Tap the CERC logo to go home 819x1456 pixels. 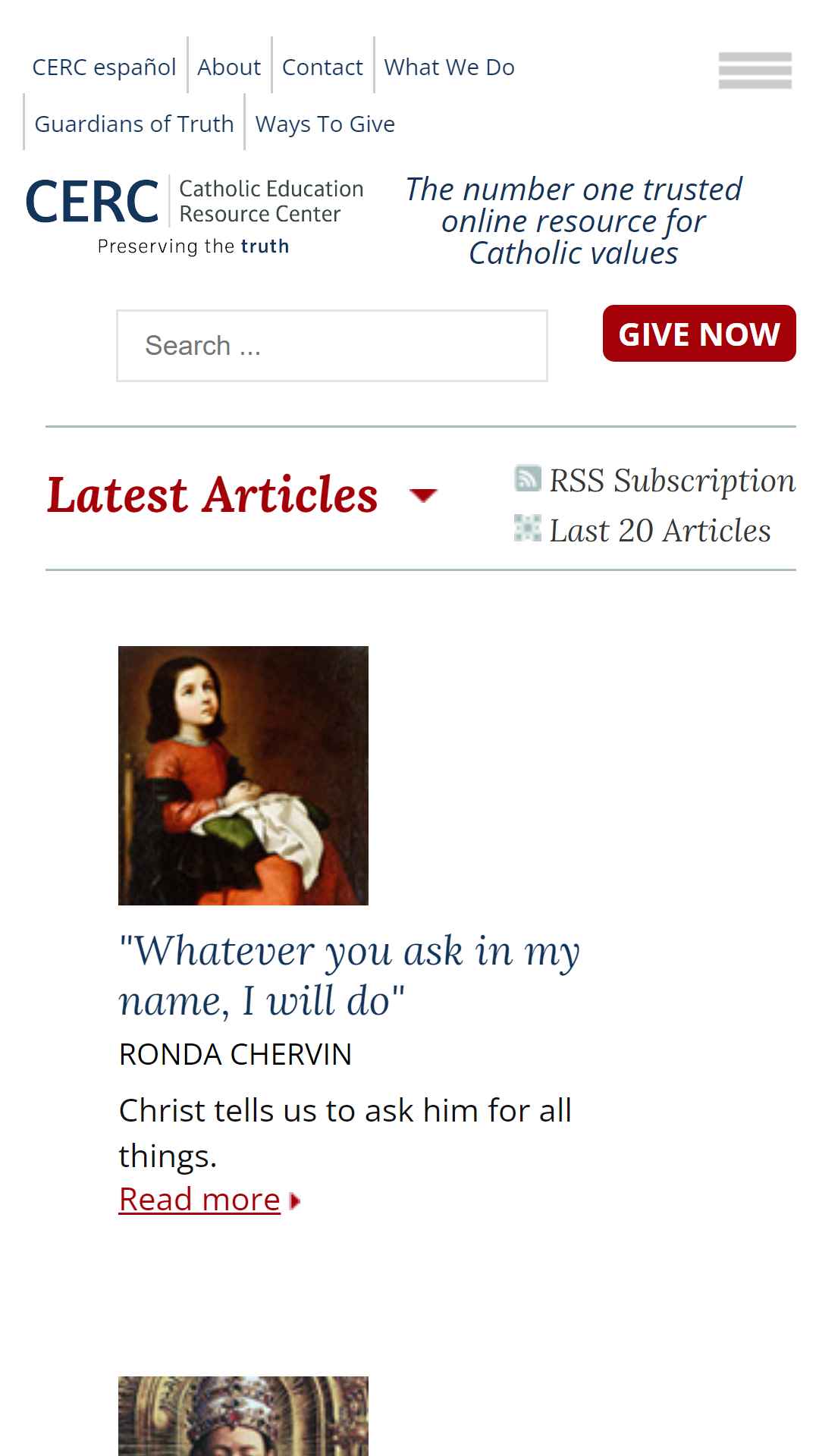195,214
